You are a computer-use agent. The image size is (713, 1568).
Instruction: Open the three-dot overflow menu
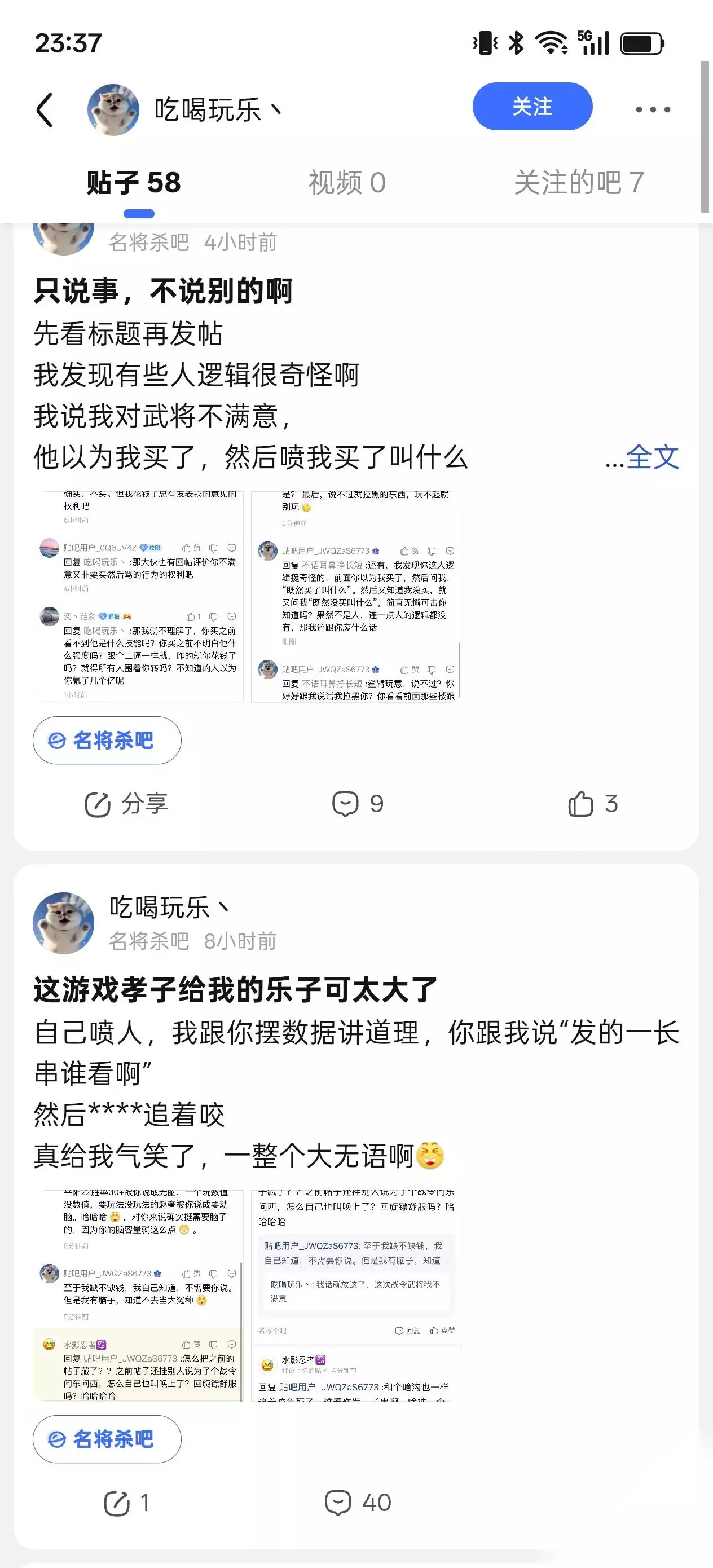pyautogui.click(x=653, y=109)
